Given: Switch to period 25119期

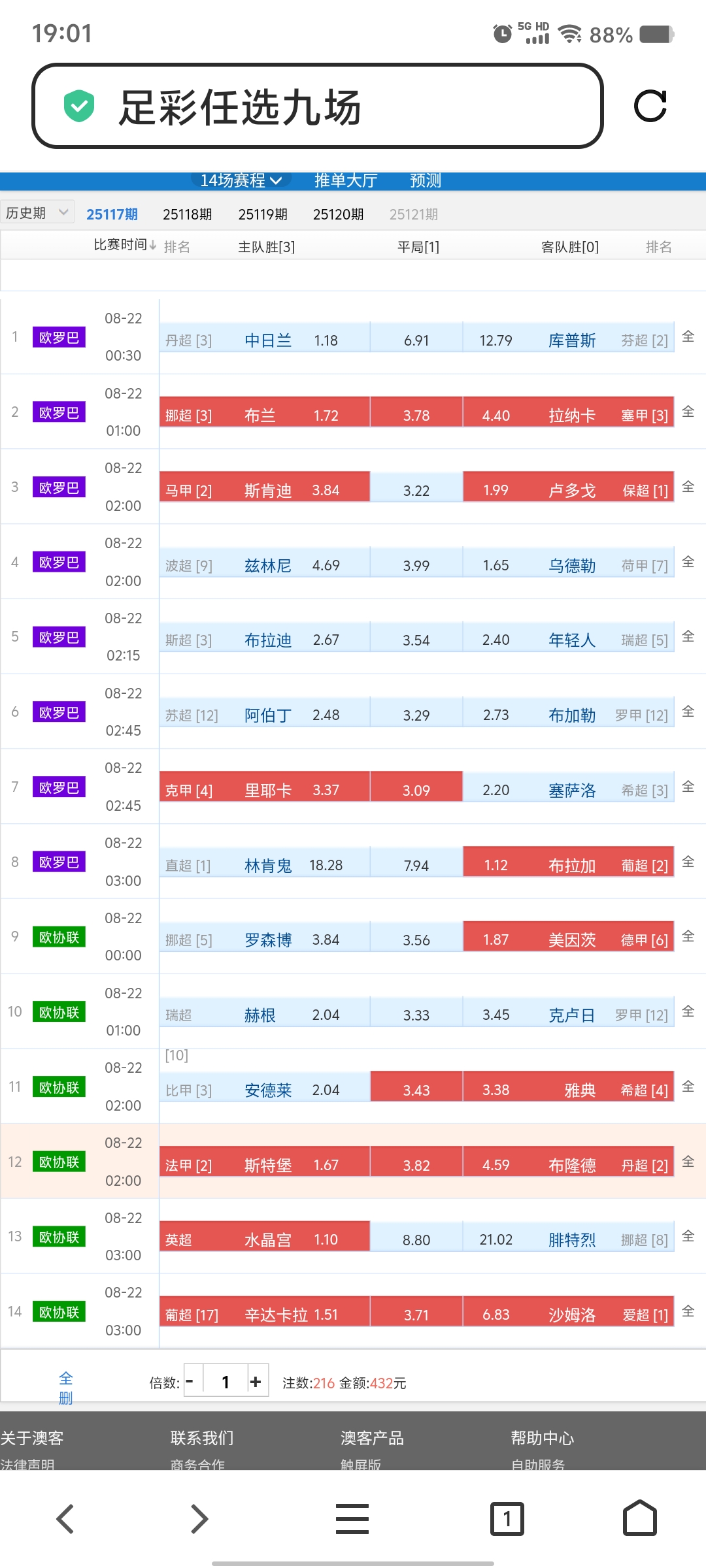Looking at the screenshot, I should pos(263,214).
